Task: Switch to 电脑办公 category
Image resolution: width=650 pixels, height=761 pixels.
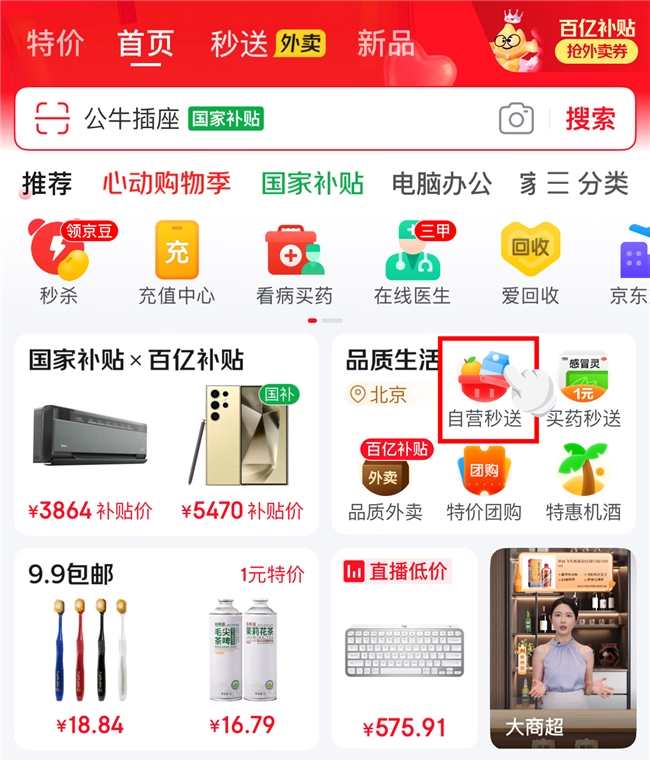Action: [x=441, y=183]
